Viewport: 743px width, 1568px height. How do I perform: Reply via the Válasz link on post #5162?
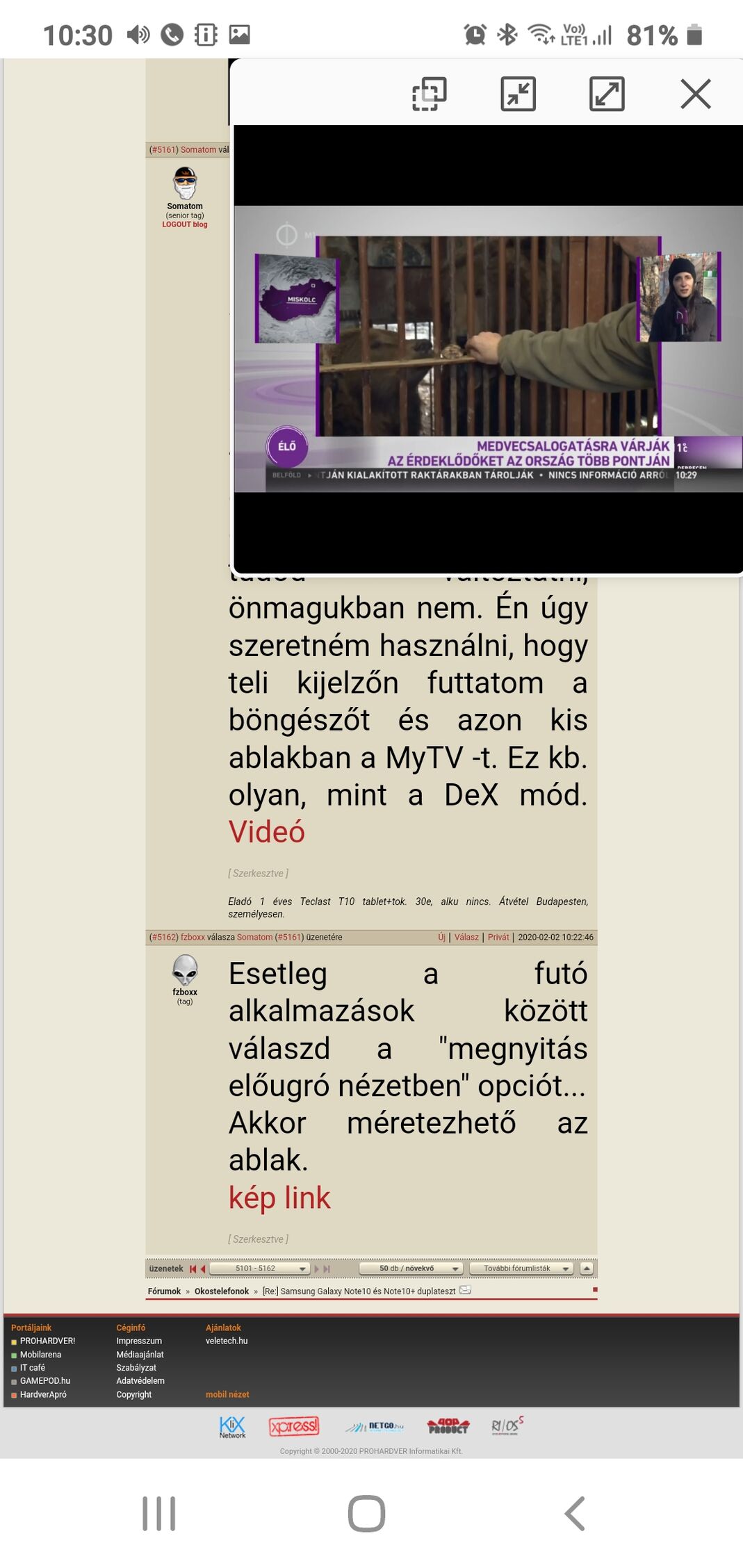[x=466, y=937]
